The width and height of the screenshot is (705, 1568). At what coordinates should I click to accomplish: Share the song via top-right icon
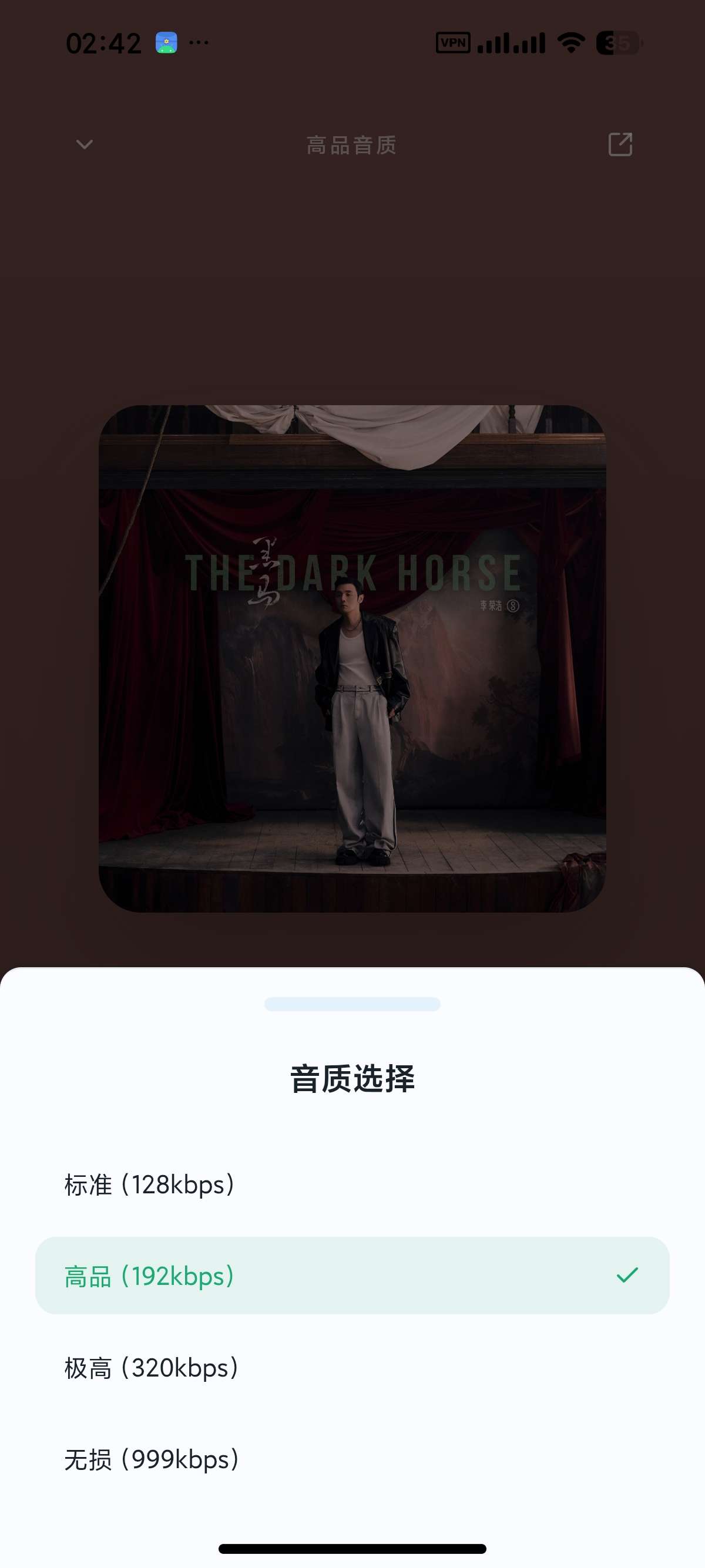click(620, 145)
